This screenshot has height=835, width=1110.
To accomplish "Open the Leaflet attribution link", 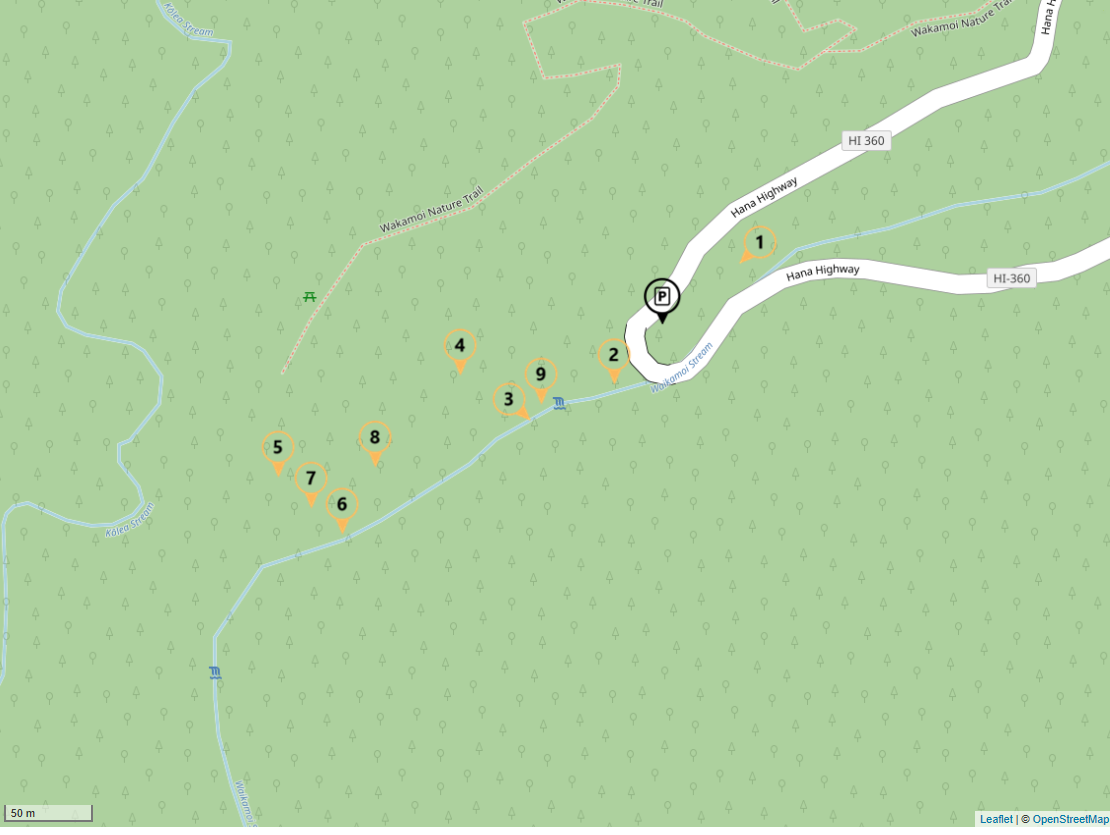I will [995, 819].
